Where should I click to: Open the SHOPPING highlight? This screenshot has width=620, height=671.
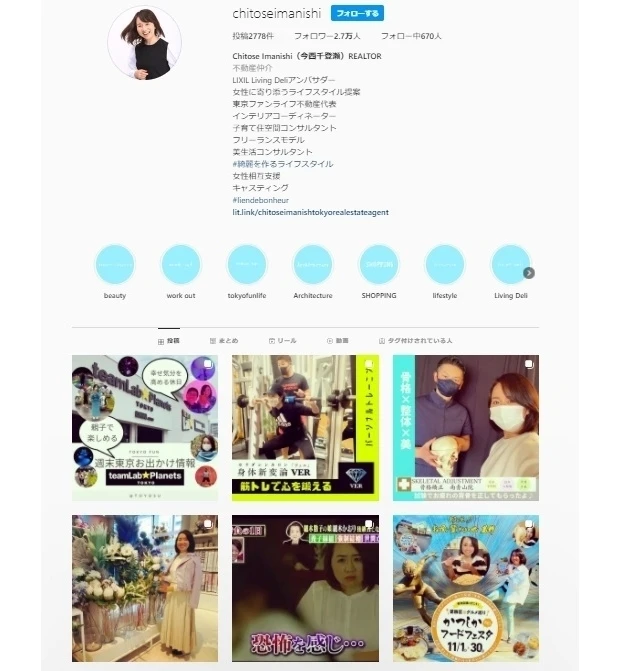[x=379, y=265]
